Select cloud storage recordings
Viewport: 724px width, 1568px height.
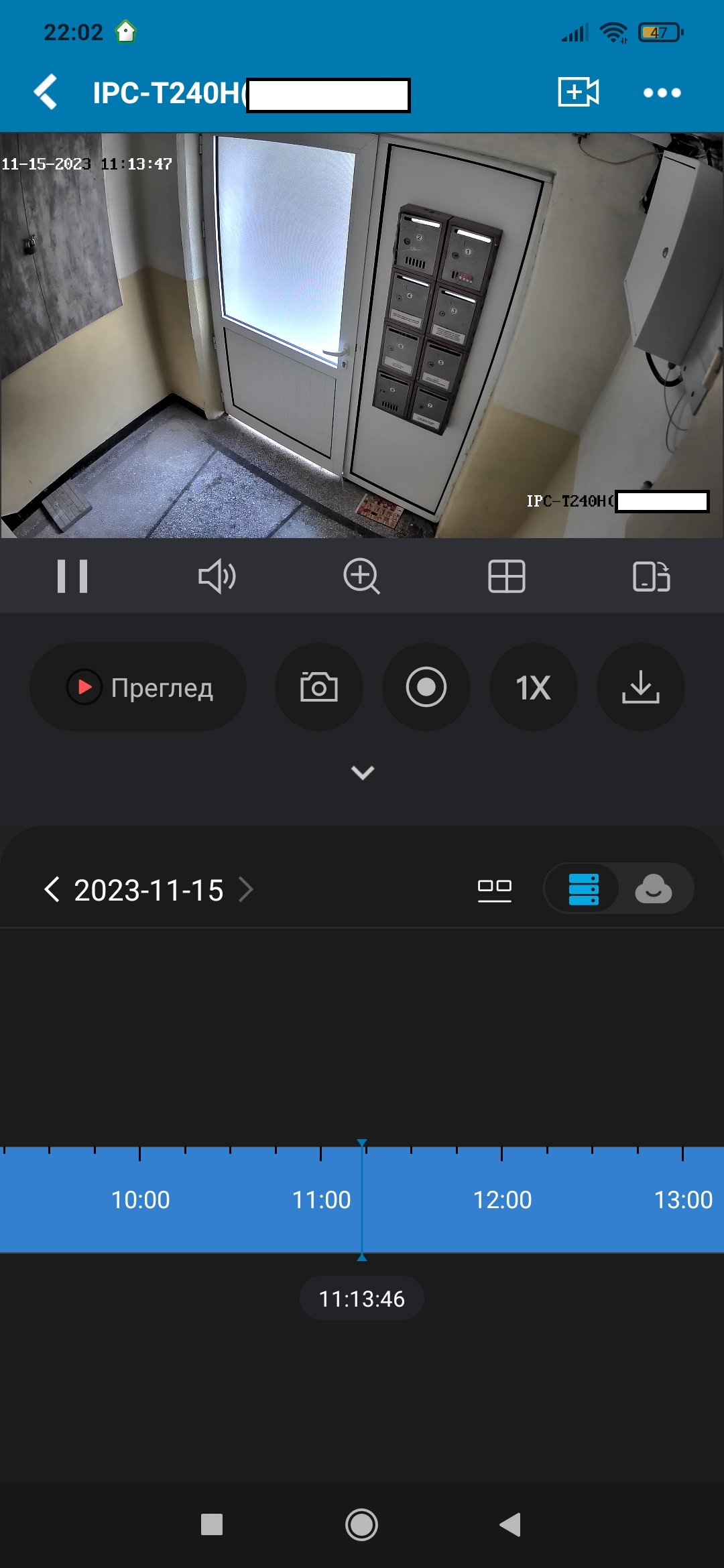pyautogui.click(x=654, y=890)
